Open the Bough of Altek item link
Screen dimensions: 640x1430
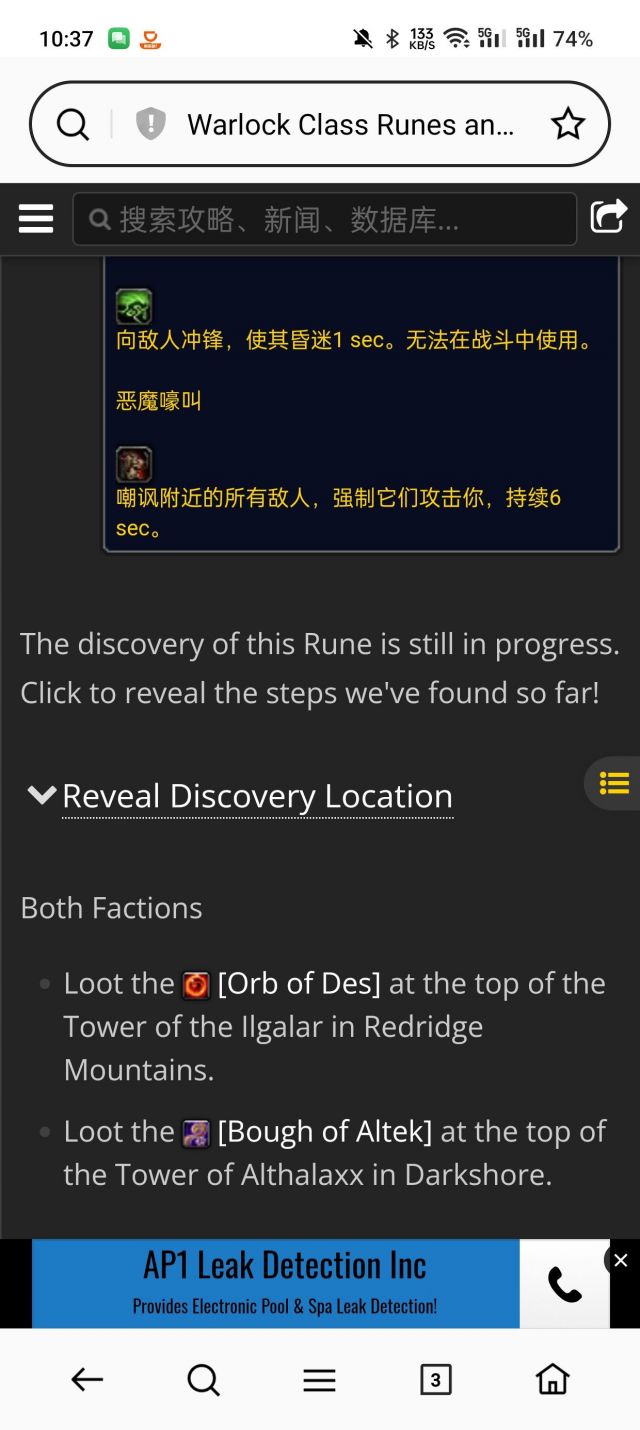point(324,1132)
